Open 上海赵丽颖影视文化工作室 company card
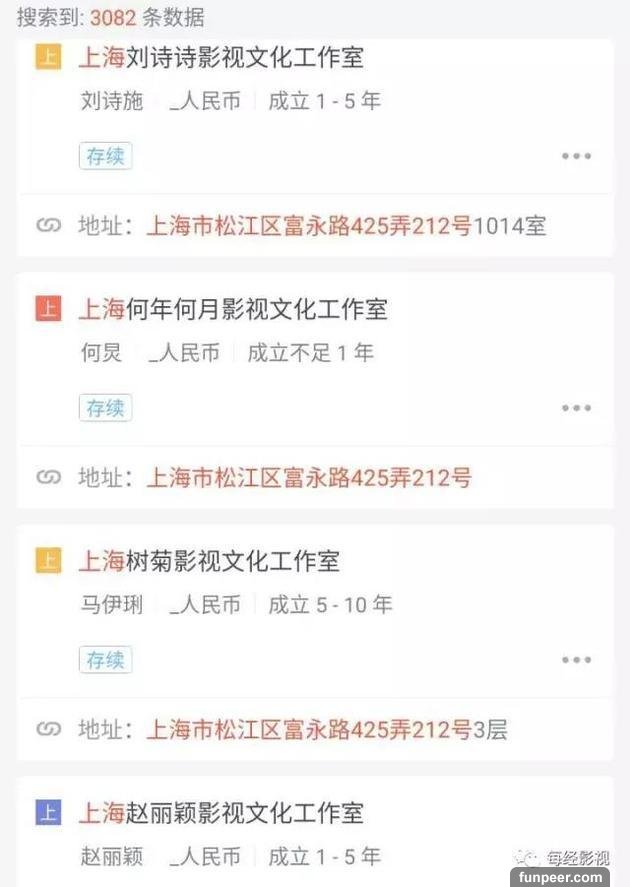 (221, 814)
